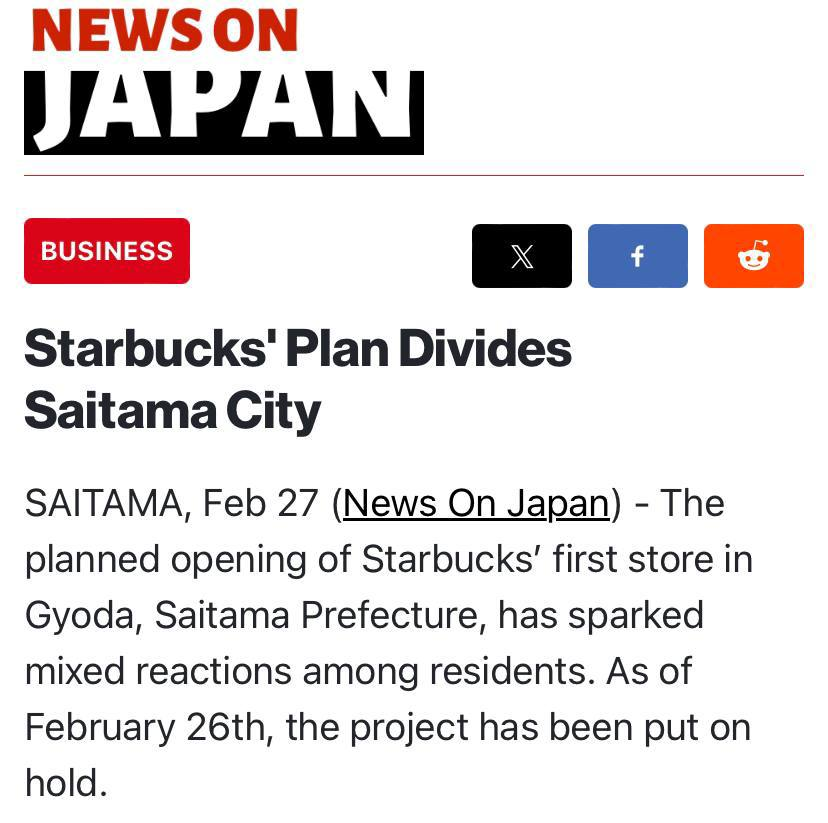Share article on X

[x=522, y=256]
